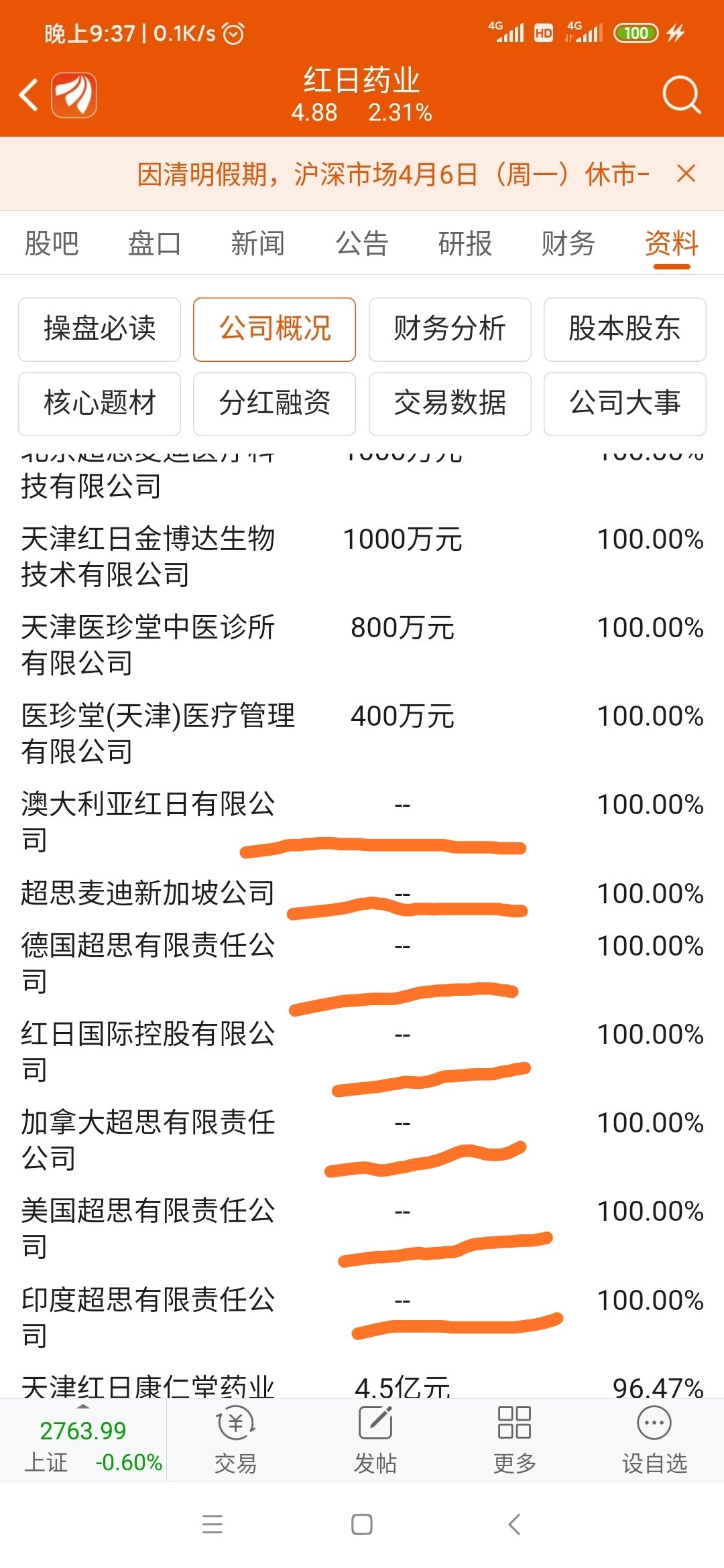724x1568 pixels.
Task: Open the 核心题材 section
Action: (x=99, y=404)
